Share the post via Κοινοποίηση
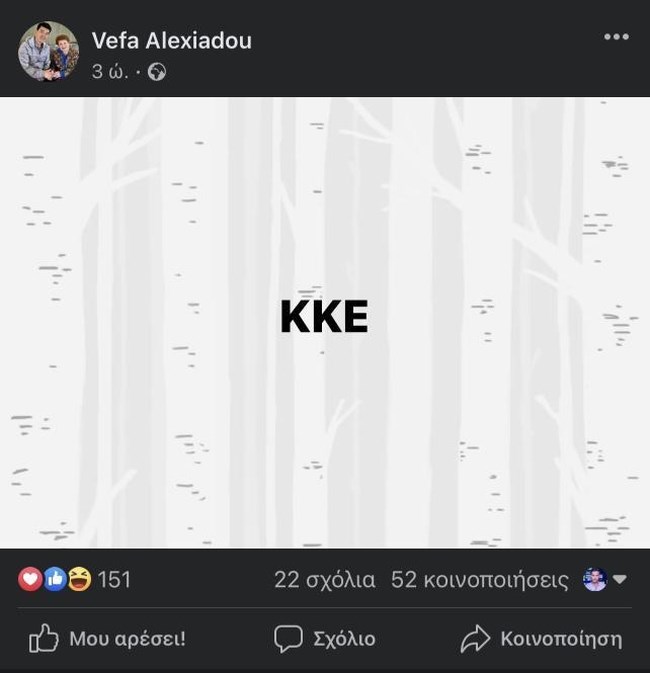The image size is (650, 673). [541, 638]
